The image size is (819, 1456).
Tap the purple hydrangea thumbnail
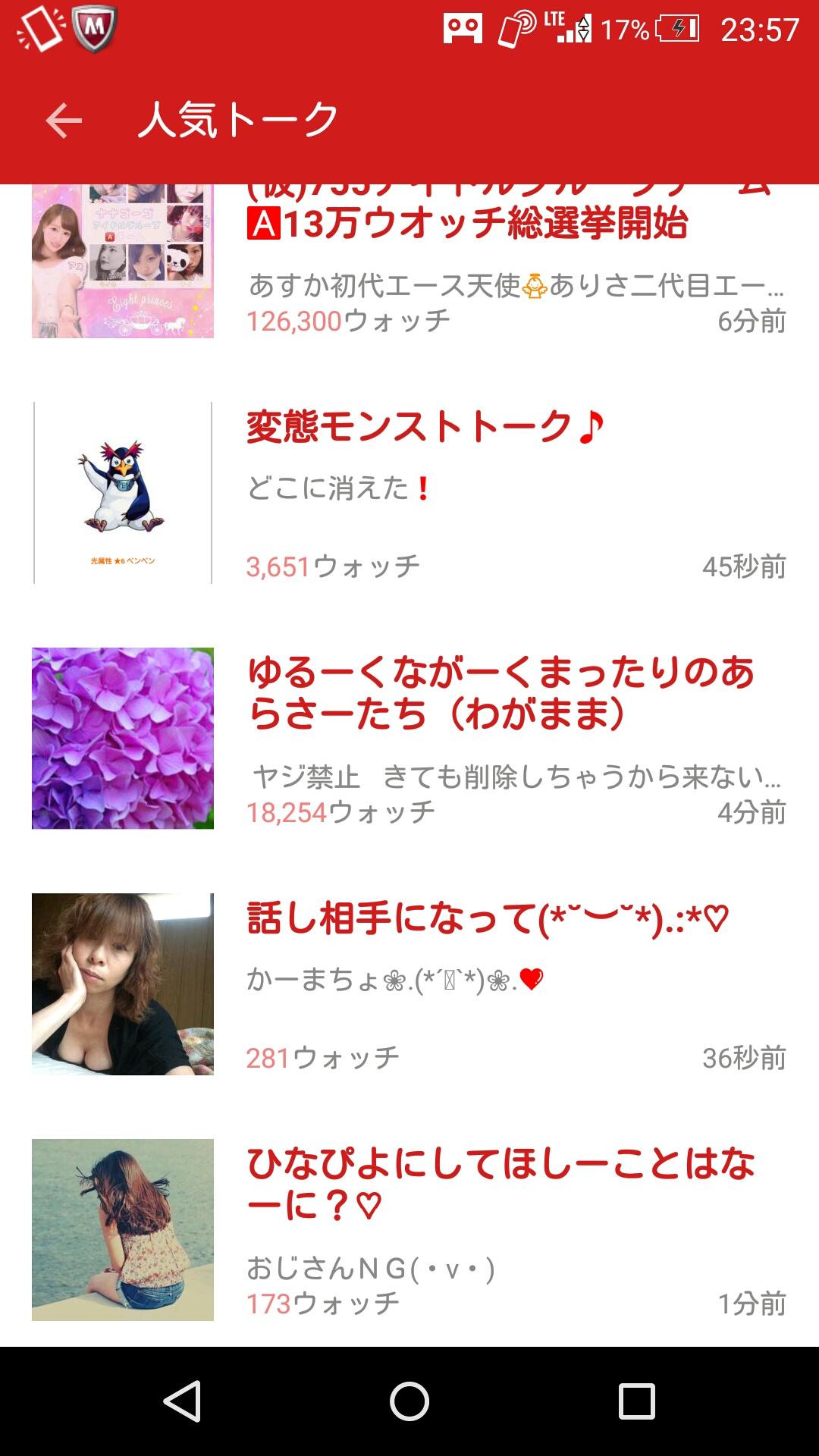point(123,739)
